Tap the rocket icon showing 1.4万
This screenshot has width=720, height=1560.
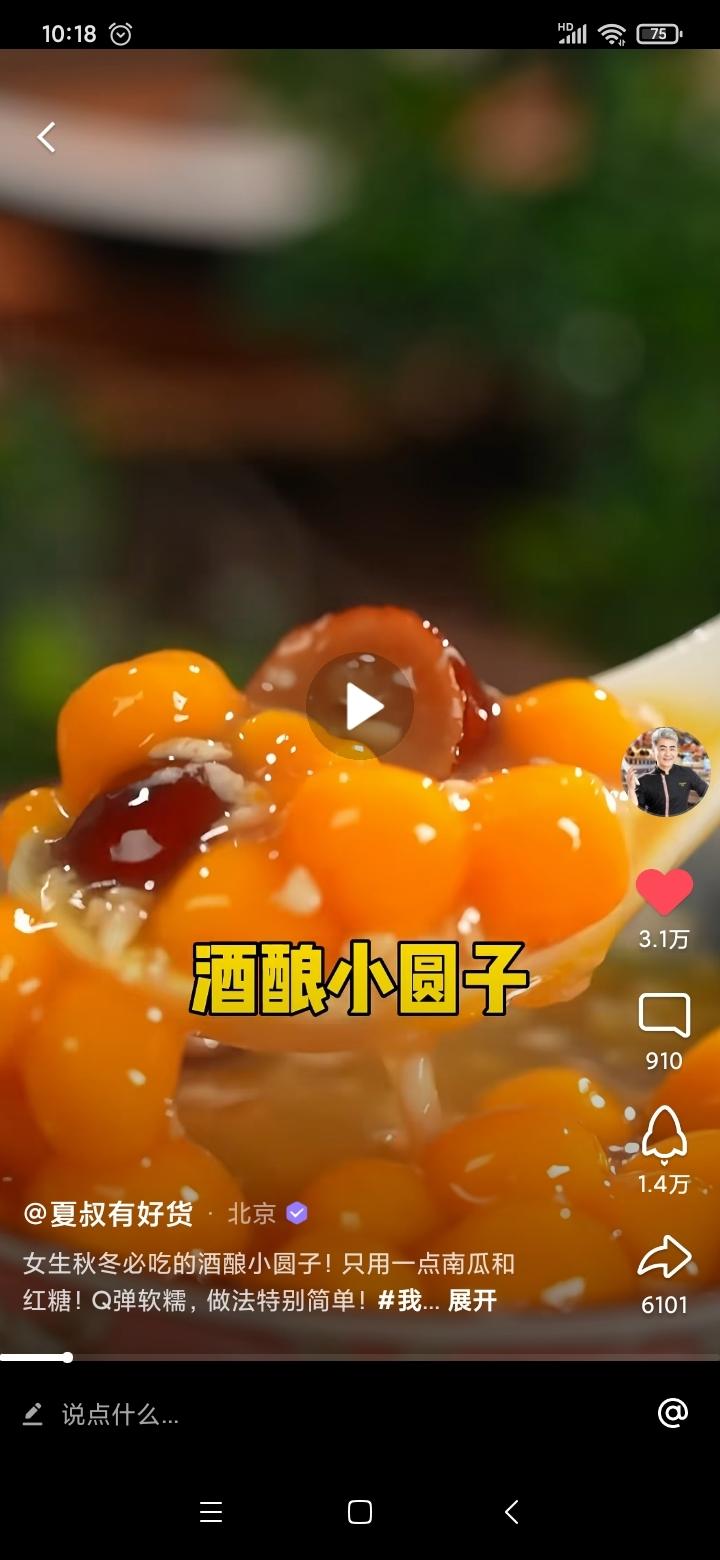[664, 1135]
